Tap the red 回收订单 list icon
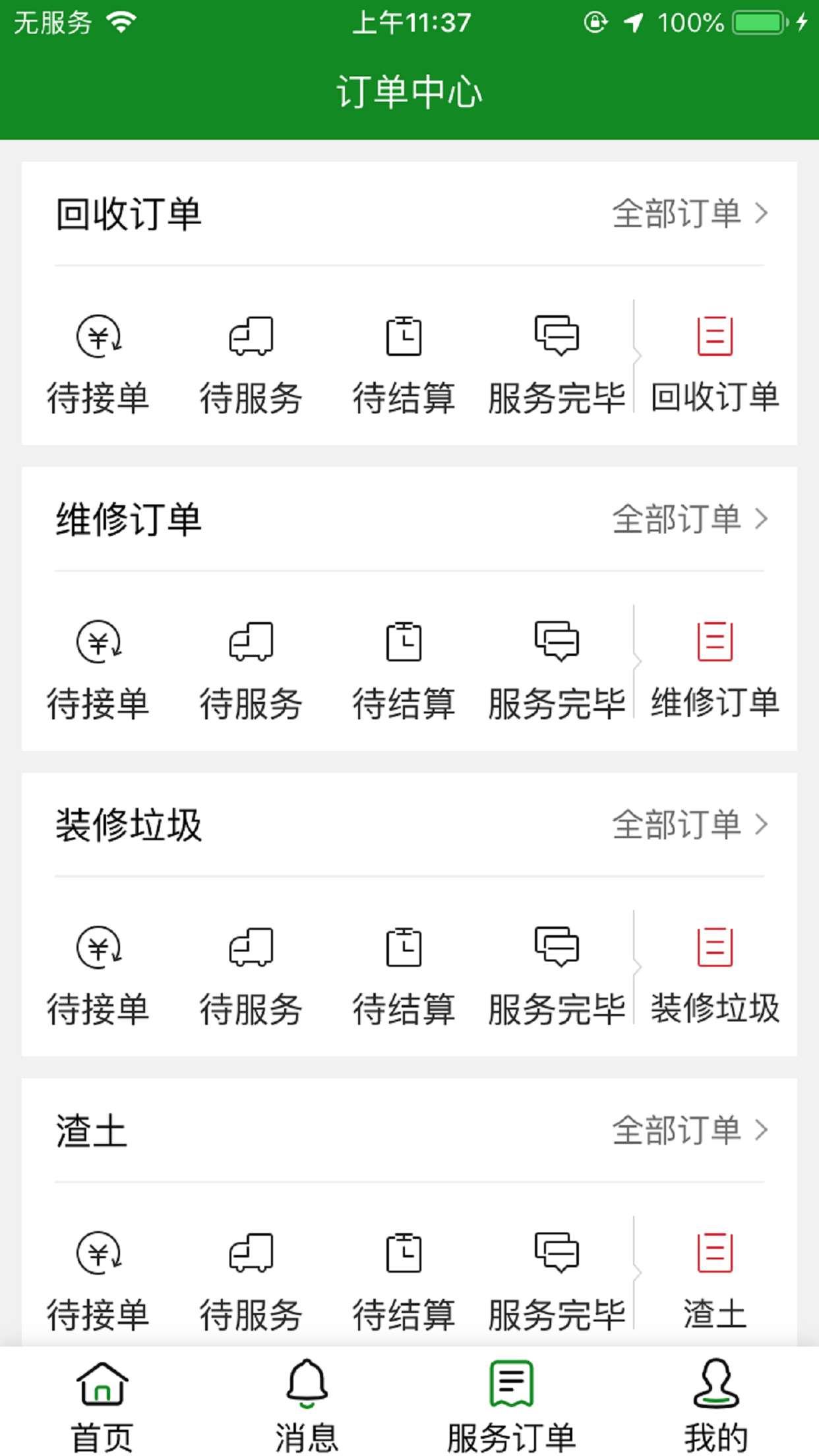Viewport: 819px width, 1456px height. pos(715,336)
